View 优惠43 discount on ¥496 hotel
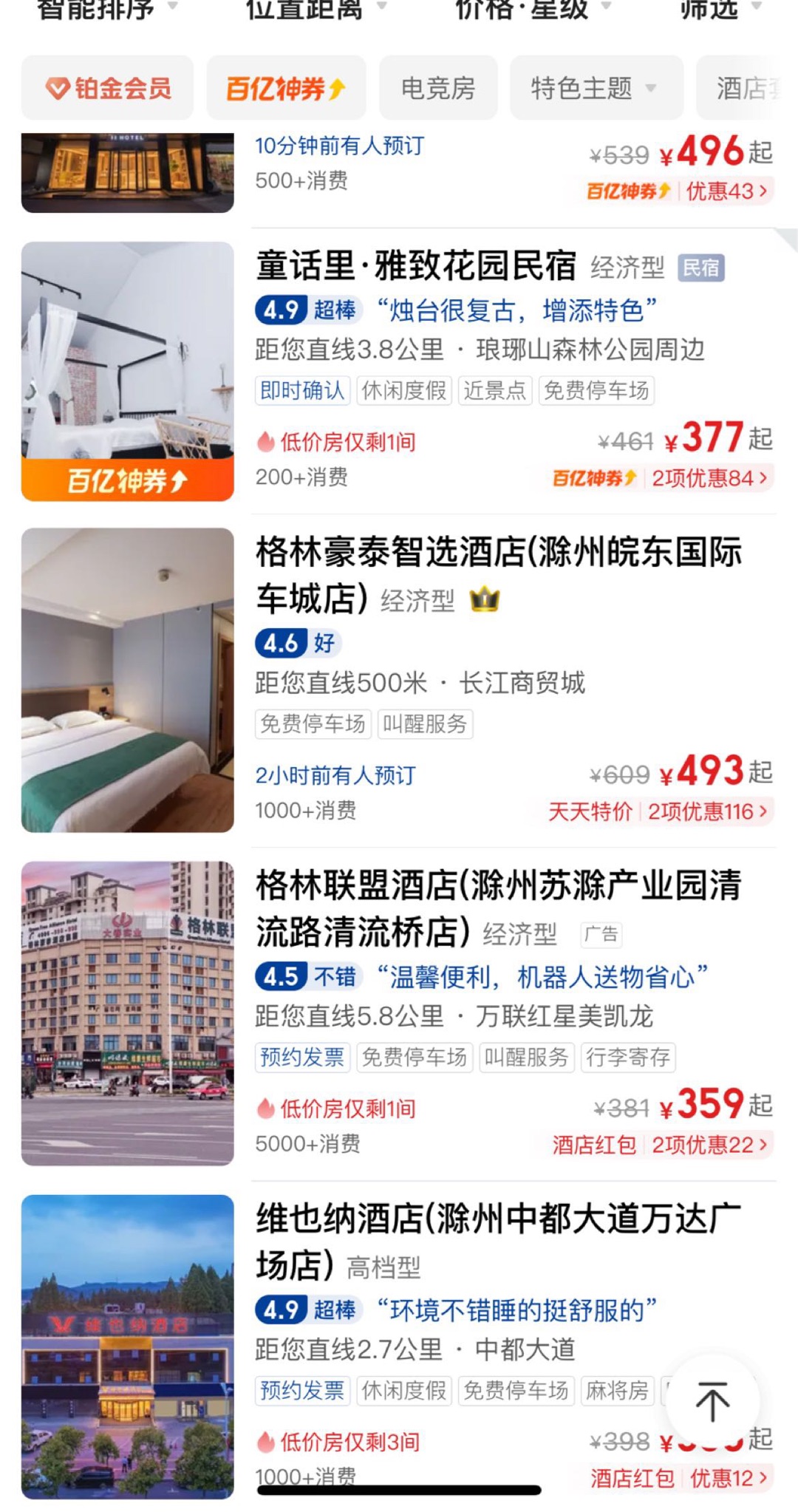 point(726,191)
